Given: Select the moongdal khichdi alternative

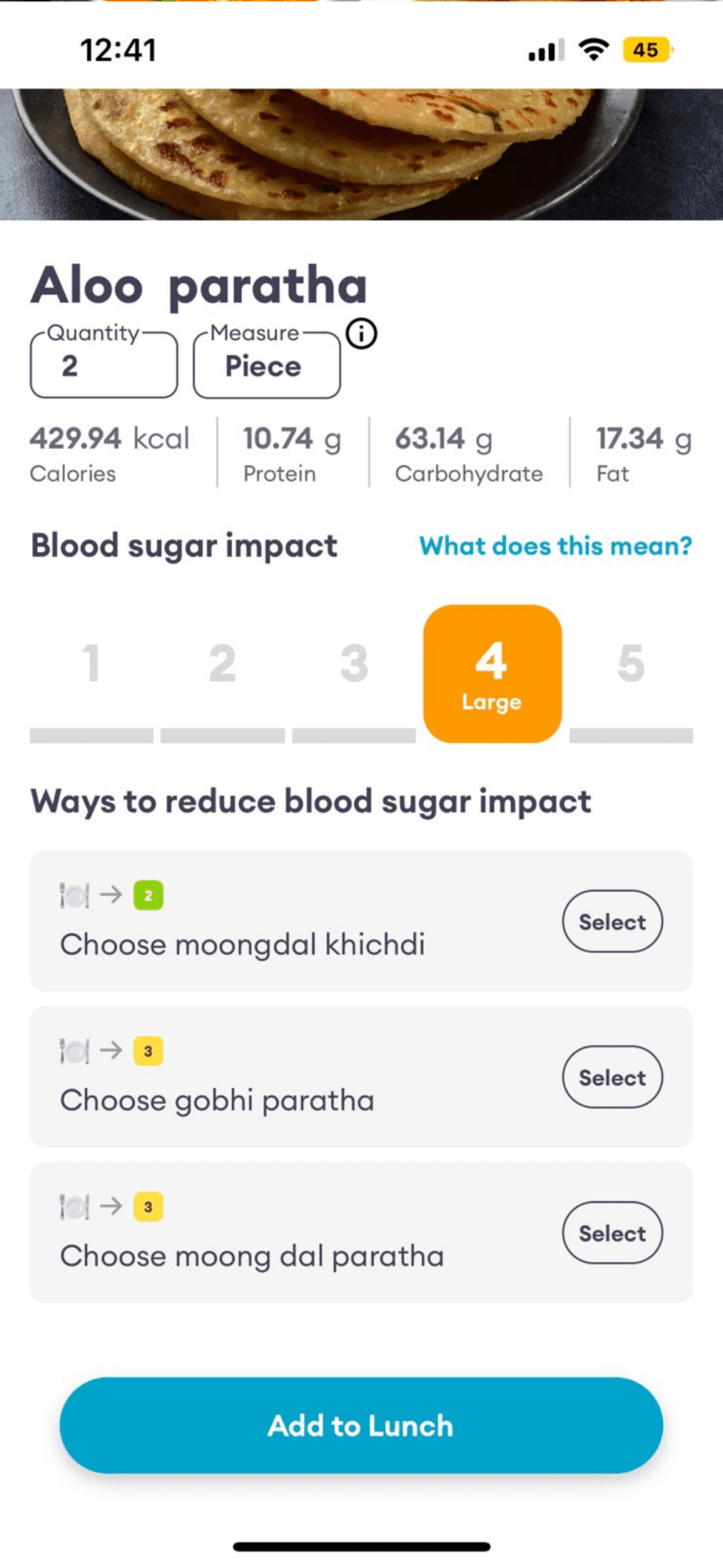Looking at the screenshot, I should 612,922.
